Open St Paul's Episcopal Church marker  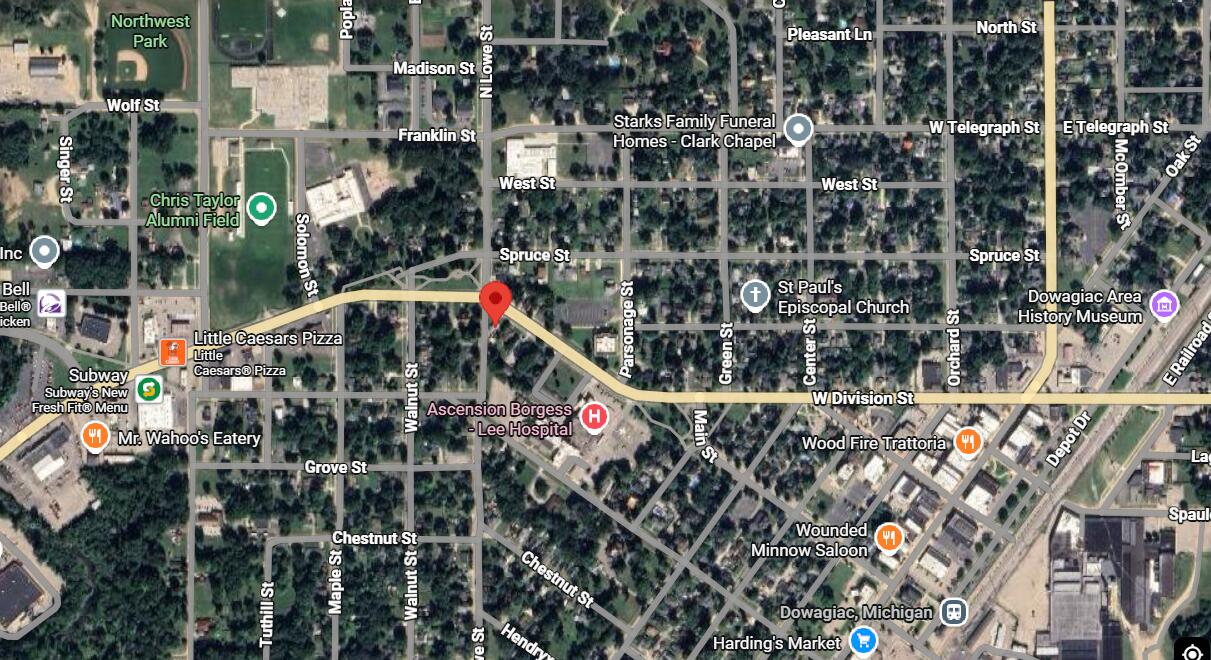tap(755, 294)
